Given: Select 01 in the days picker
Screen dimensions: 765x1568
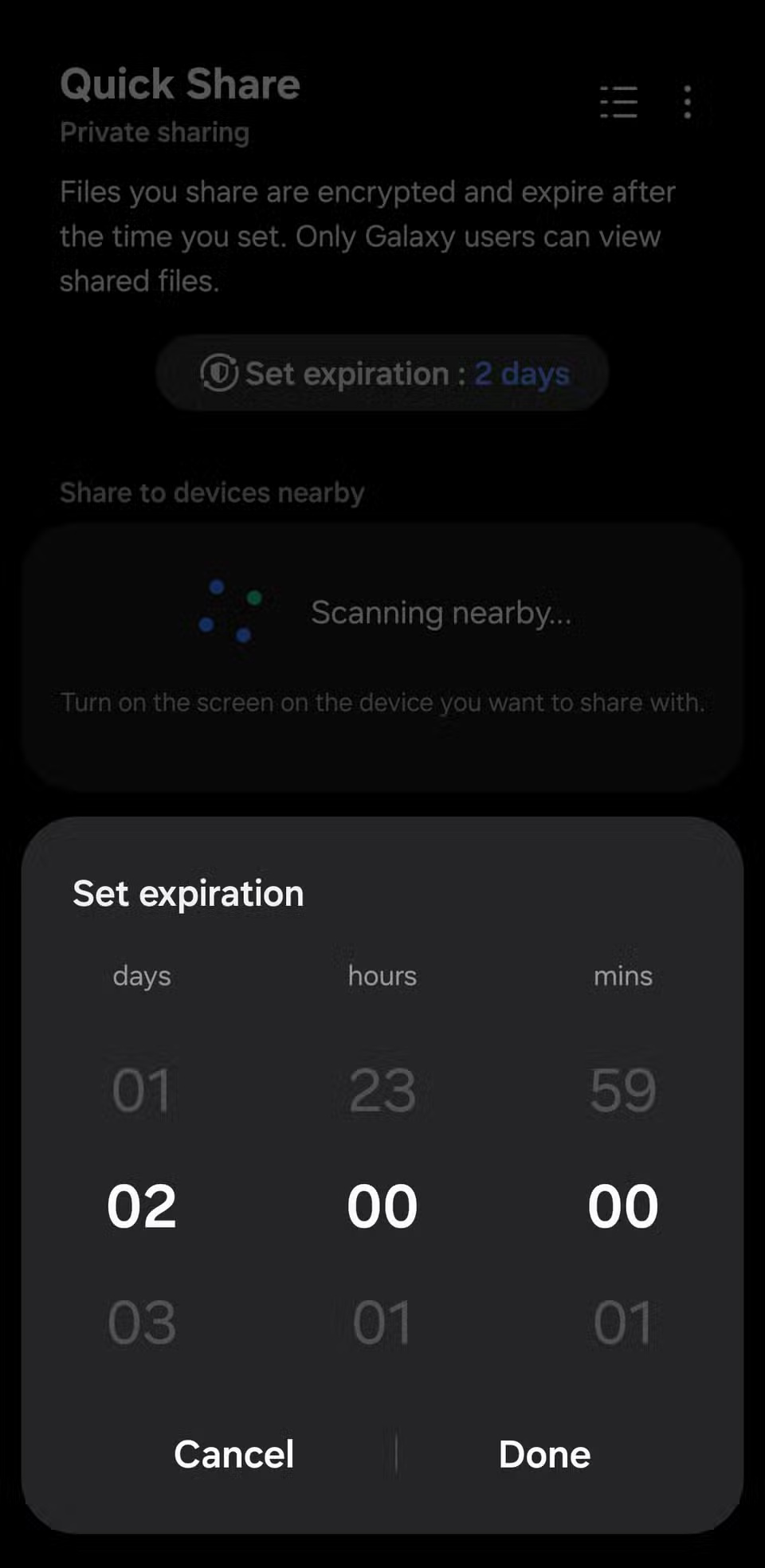Looking at the screenshot, I should [142, 1090].
